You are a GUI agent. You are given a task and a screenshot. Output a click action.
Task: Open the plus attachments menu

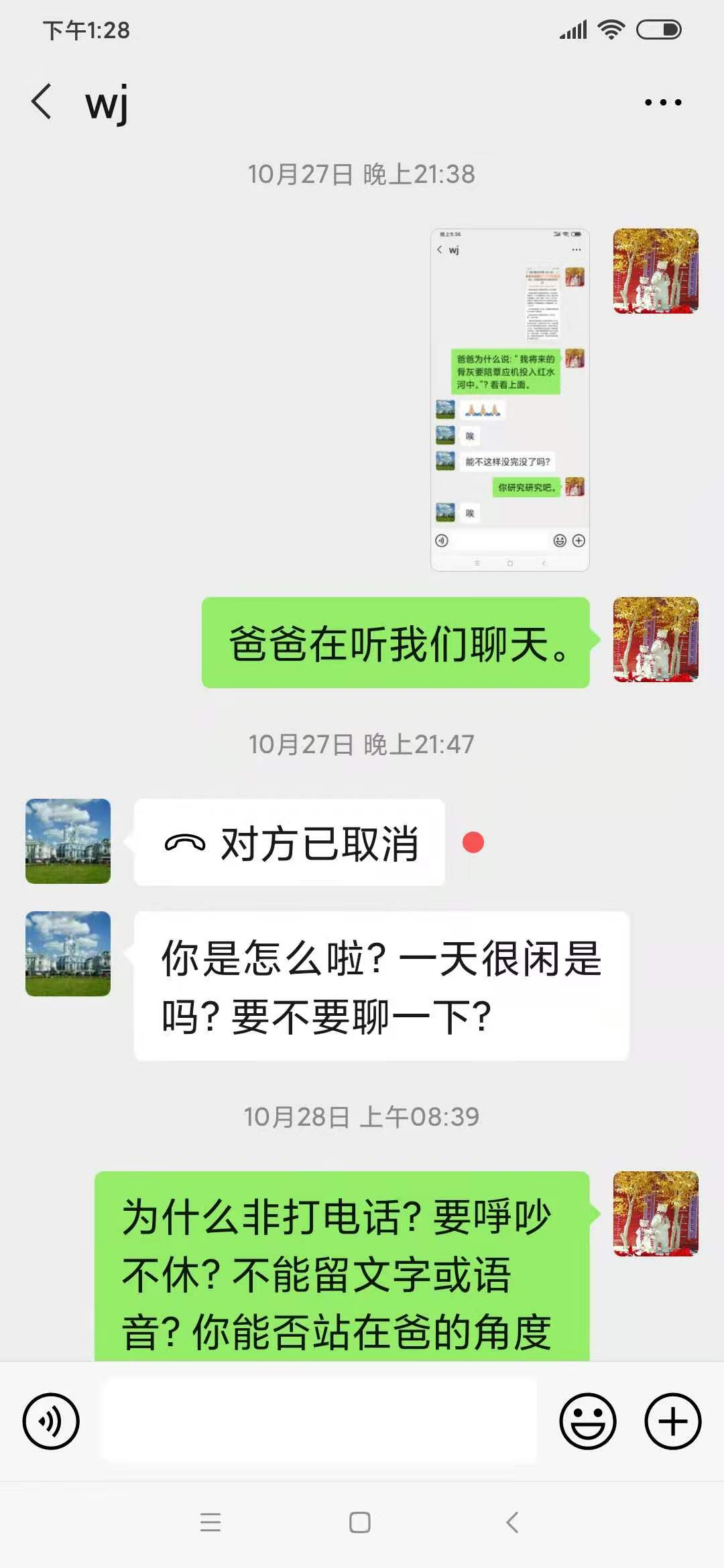672,1421
